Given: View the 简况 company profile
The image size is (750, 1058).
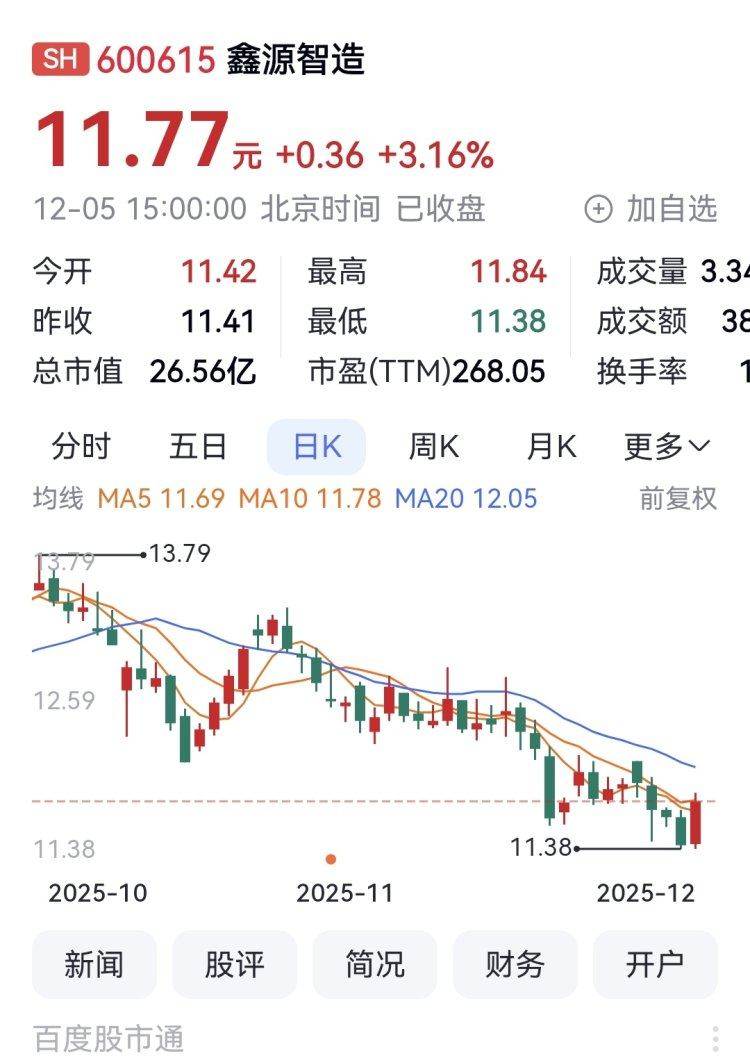Looking at the screenshot, I should pyautogui.click(x=375, y=965).
